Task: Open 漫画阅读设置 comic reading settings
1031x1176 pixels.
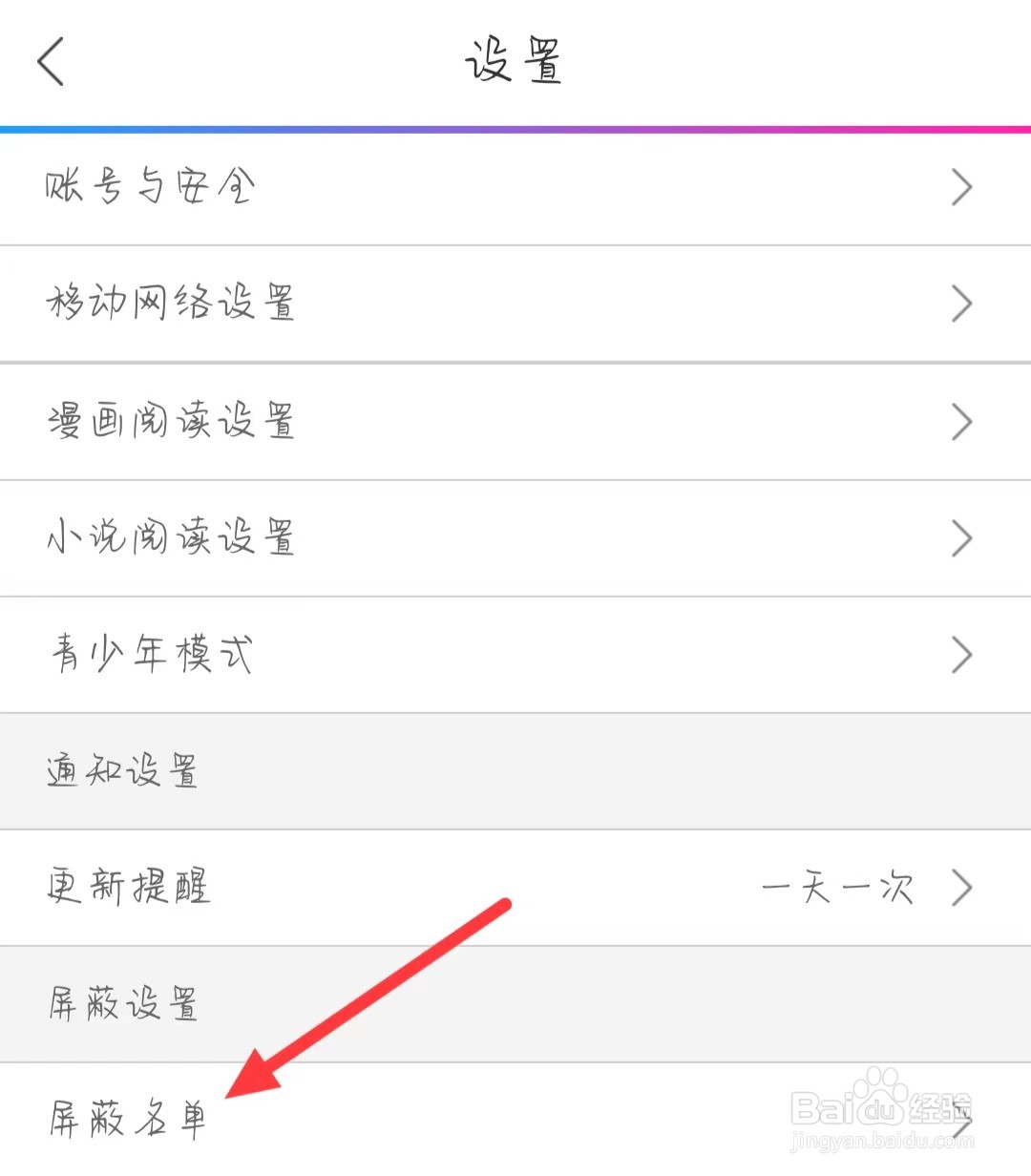Action: click(174, 422)
